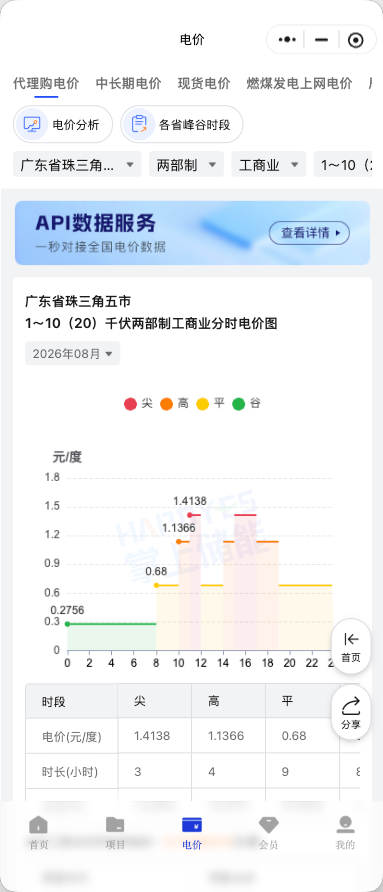Image resolution: width=383 pixels, height=892 pixels.
Task: Switch to the 现货电价 tab
Action: (204, 84)
